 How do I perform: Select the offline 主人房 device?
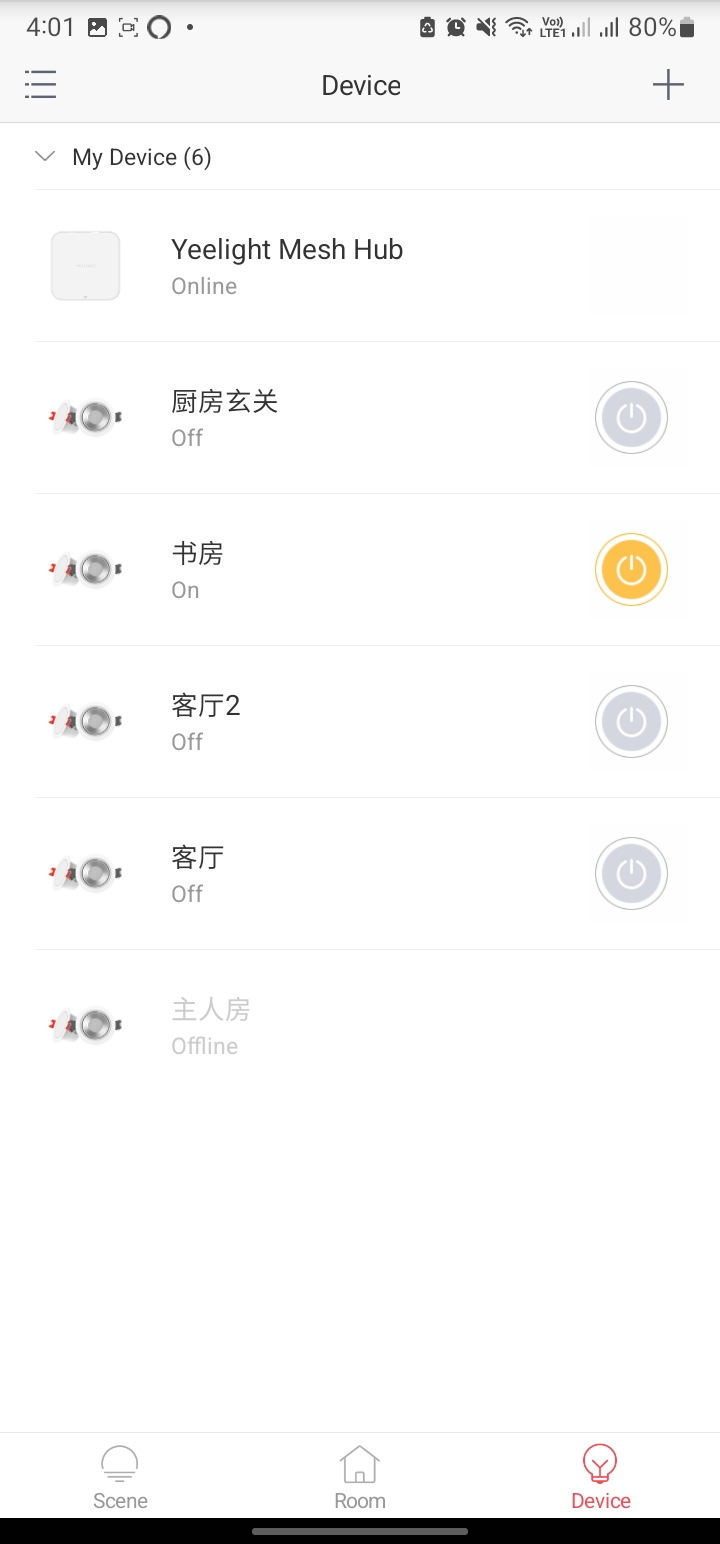point(377,1026)
